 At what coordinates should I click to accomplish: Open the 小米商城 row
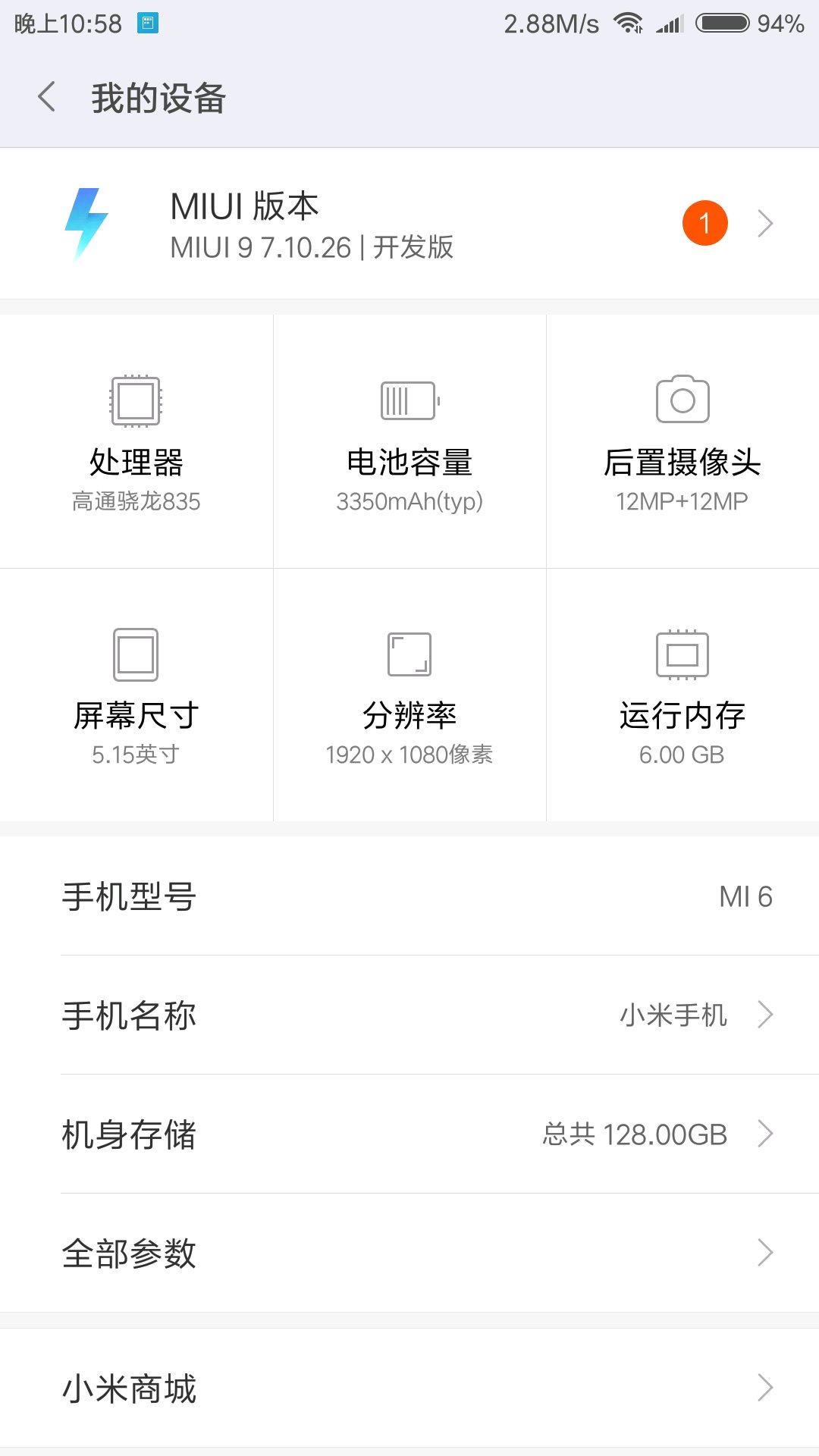pyautogui.click(x=409, y=1388)
